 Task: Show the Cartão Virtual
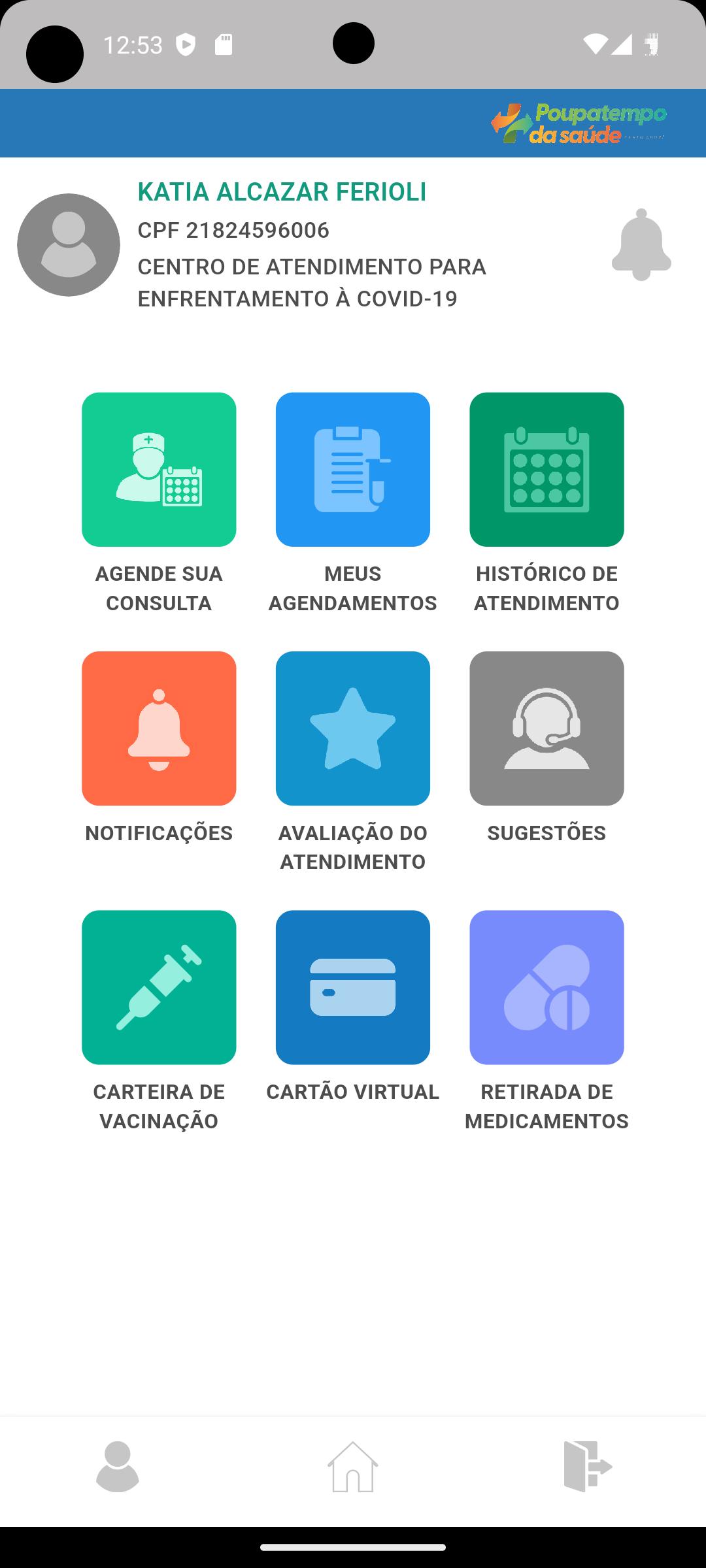[353, 987]
